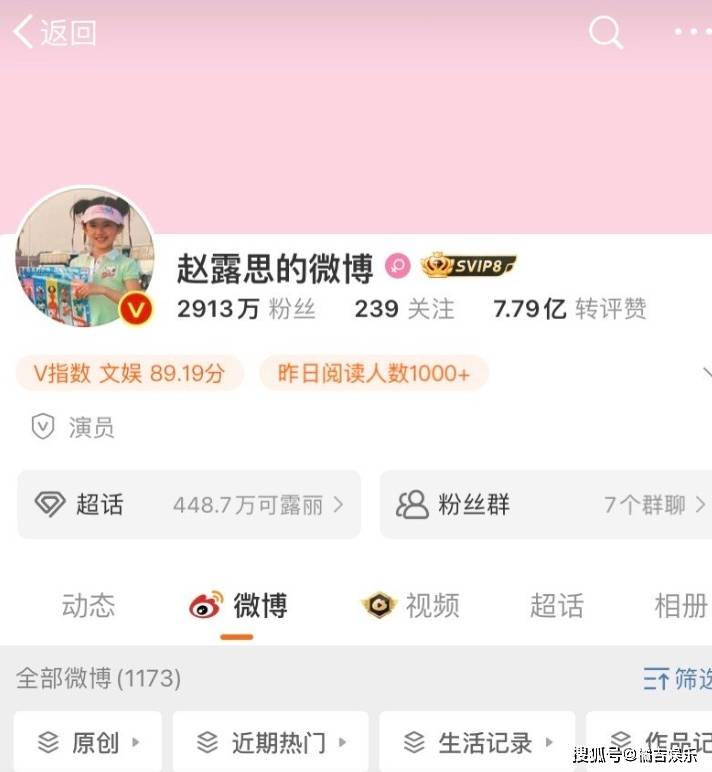Viewport: 712px width, 772px height.
Task: Open the 超话 448.7万可露丽 card
Action: pos(189,504)
